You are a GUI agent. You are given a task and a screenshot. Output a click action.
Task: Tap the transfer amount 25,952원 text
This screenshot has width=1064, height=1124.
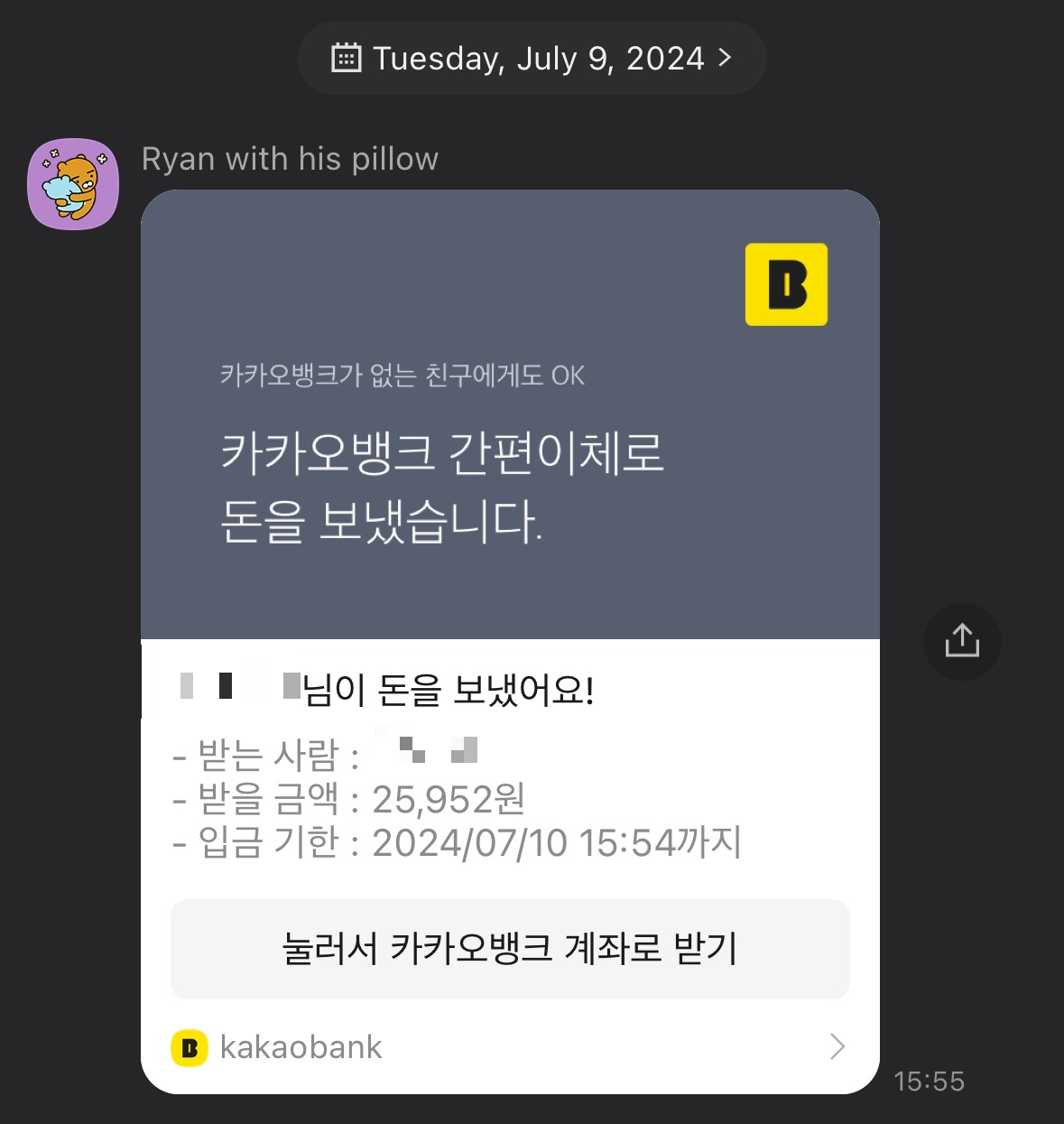tap(450, 799)
